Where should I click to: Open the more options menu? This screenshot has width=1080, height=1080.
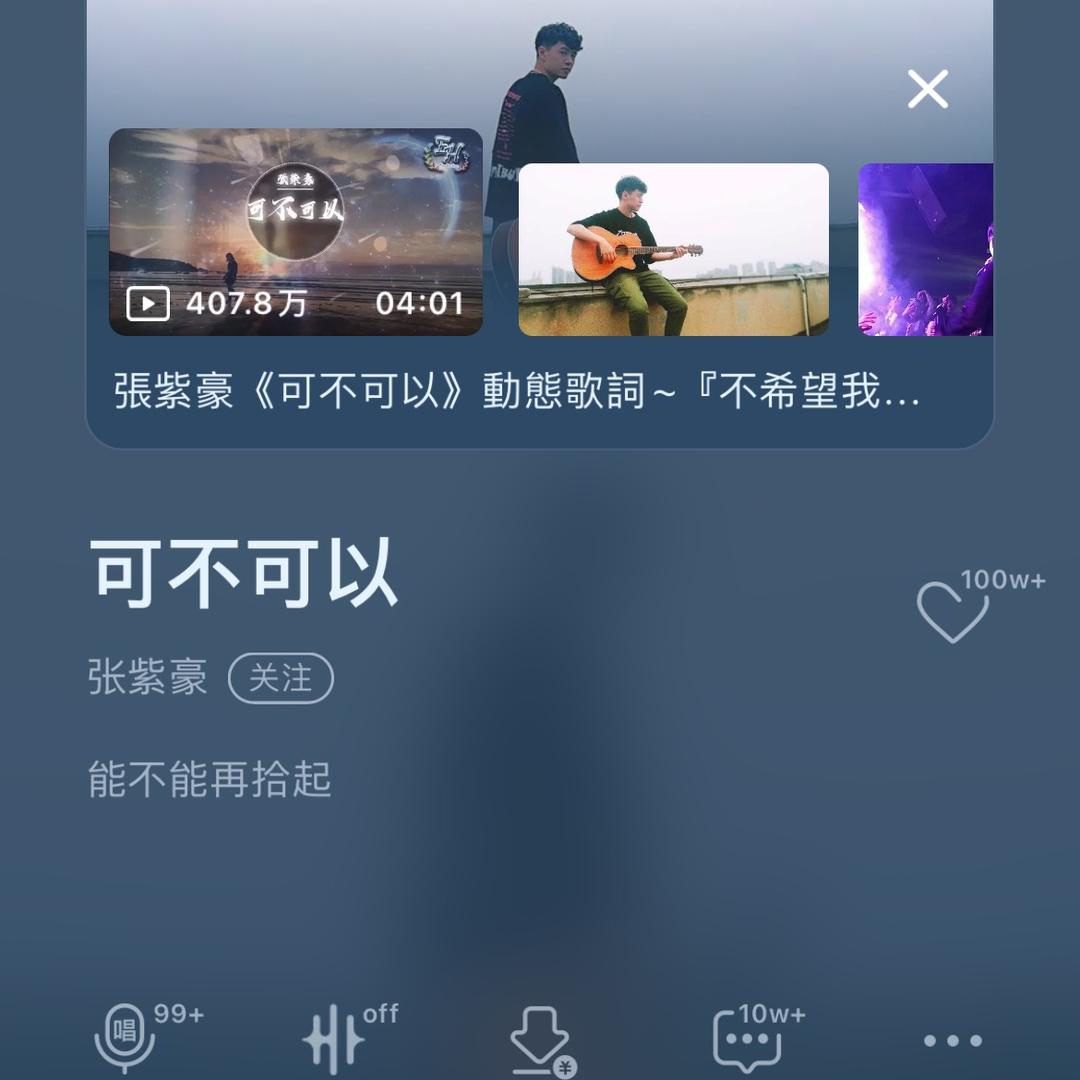click(952, 1040)
